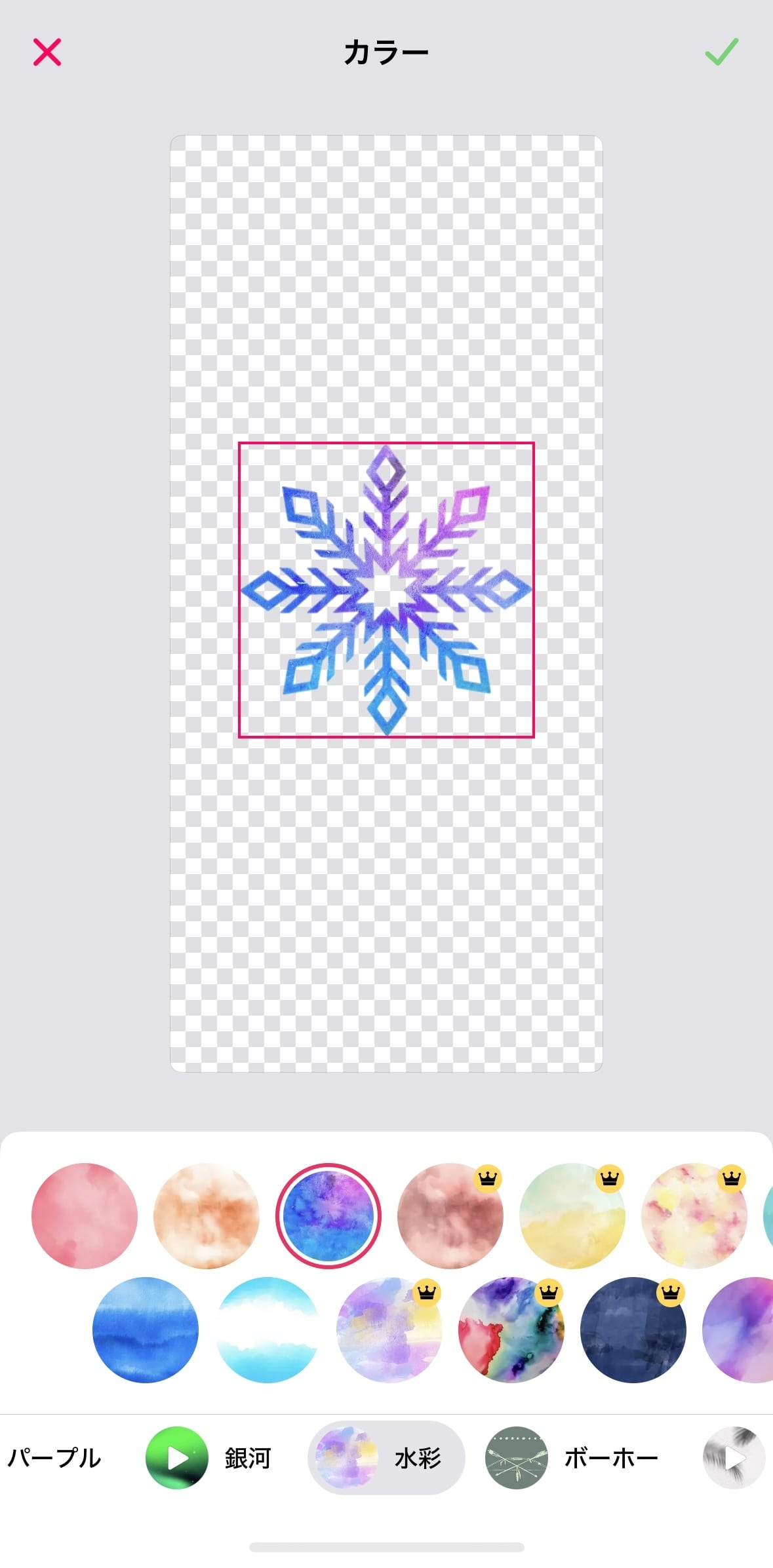The width and height of the screenshot is (773, 1568).
Task: Choose the premium dark navy swatch
Action: pyautogui.click(x=633, y=1329)
